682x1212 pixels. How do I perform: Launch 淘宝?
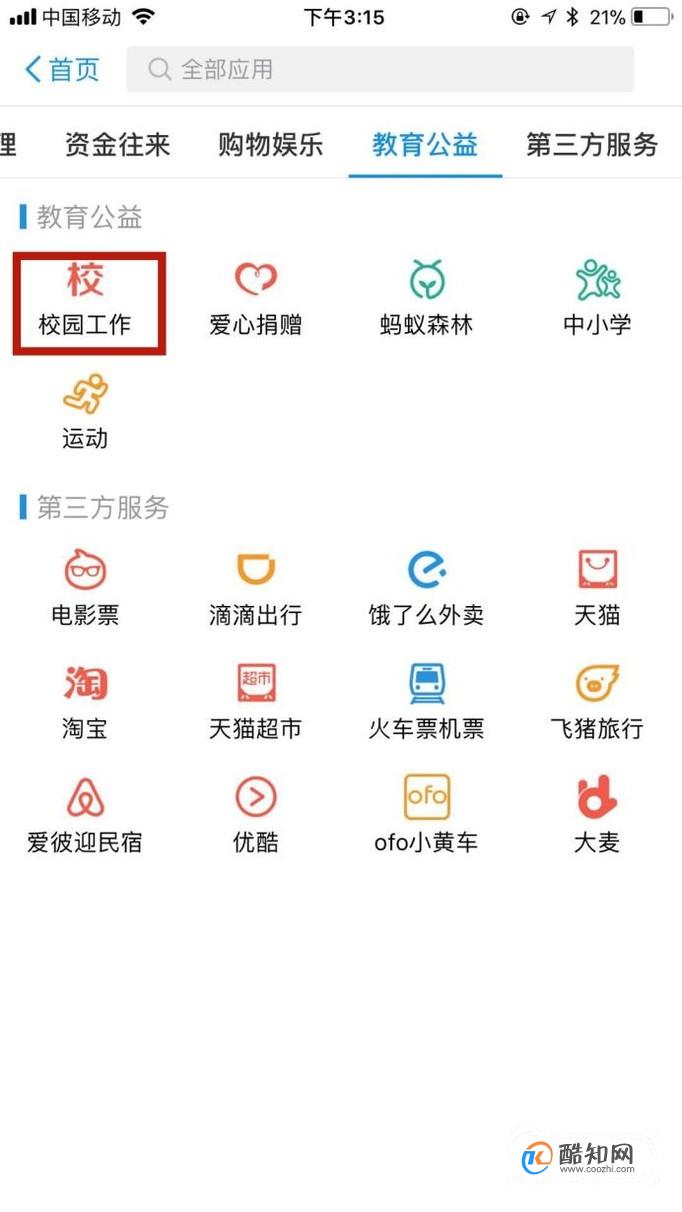pos(85,702)
